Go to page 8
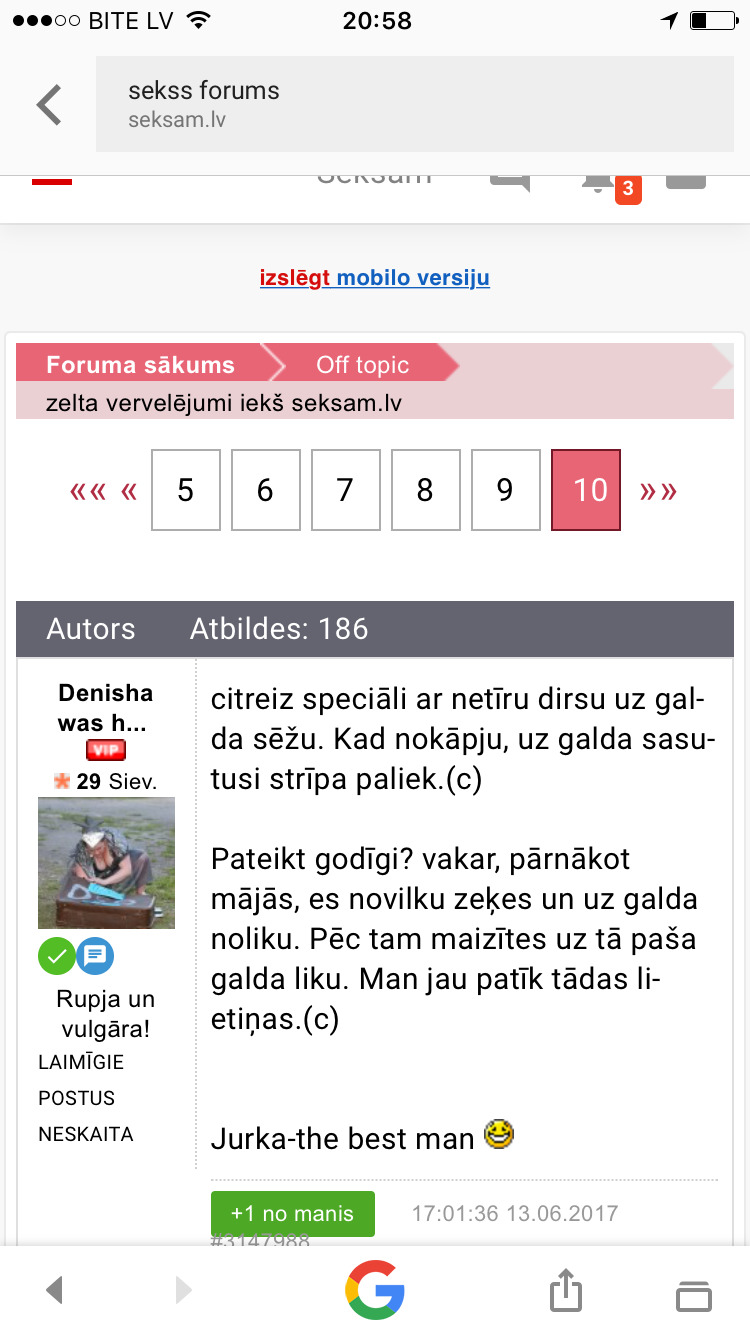Image resolution: width=750 pixels, height=1334 pixels. point(425,490)
